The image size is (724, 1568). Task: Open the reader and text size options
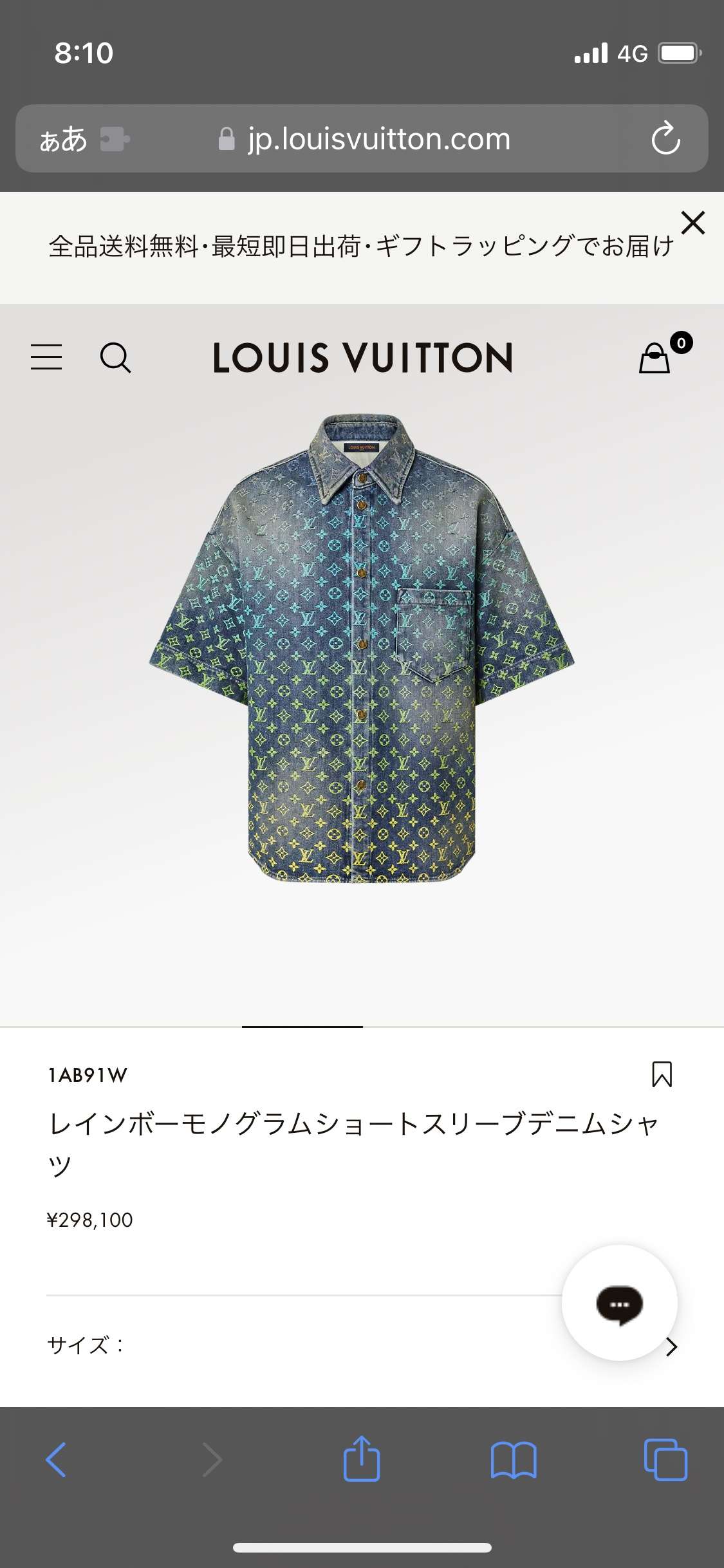[63, 139]
